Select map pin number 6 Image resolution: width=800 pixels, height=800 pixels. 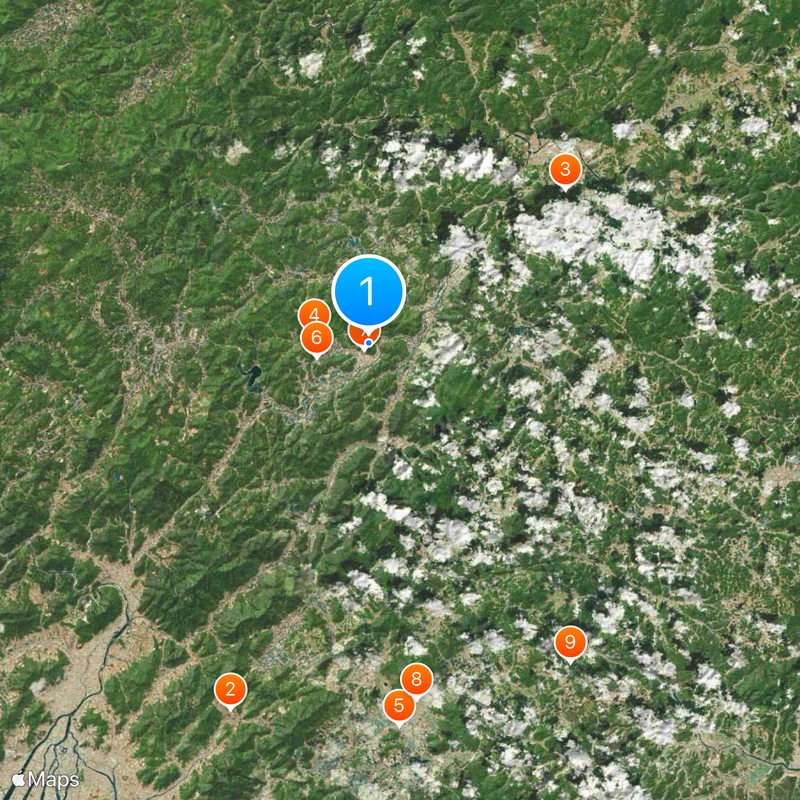point(316,340)
